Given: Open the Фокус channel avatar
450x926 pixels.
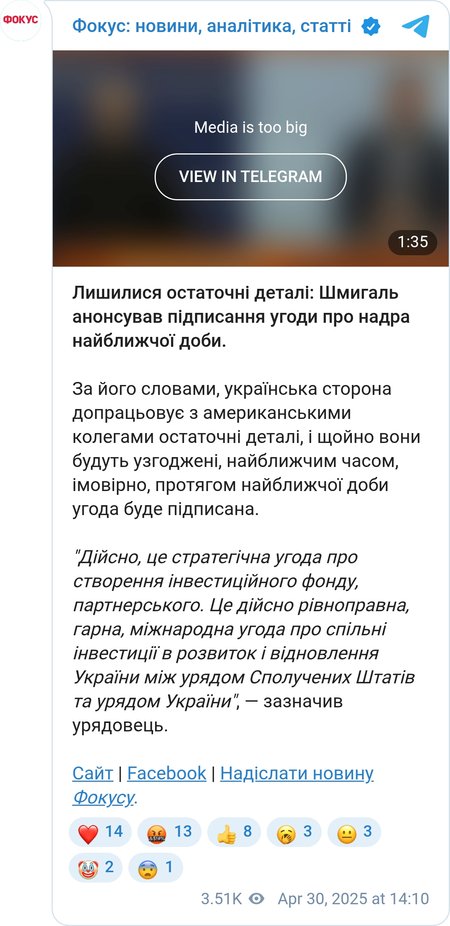Looking at the screenshot, I should tap(21, 19).
